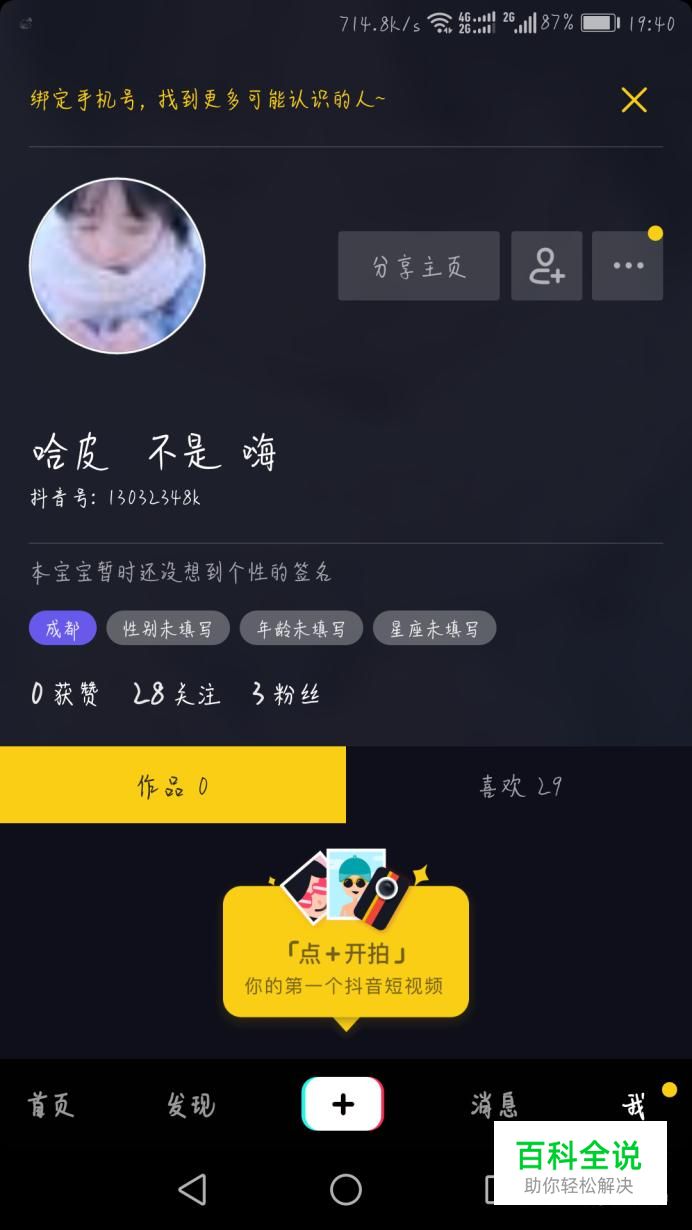Image resolution: width=692 pixels, height=1230 pixels.
Task: Tap the system home button
Action: point(346,1189)
